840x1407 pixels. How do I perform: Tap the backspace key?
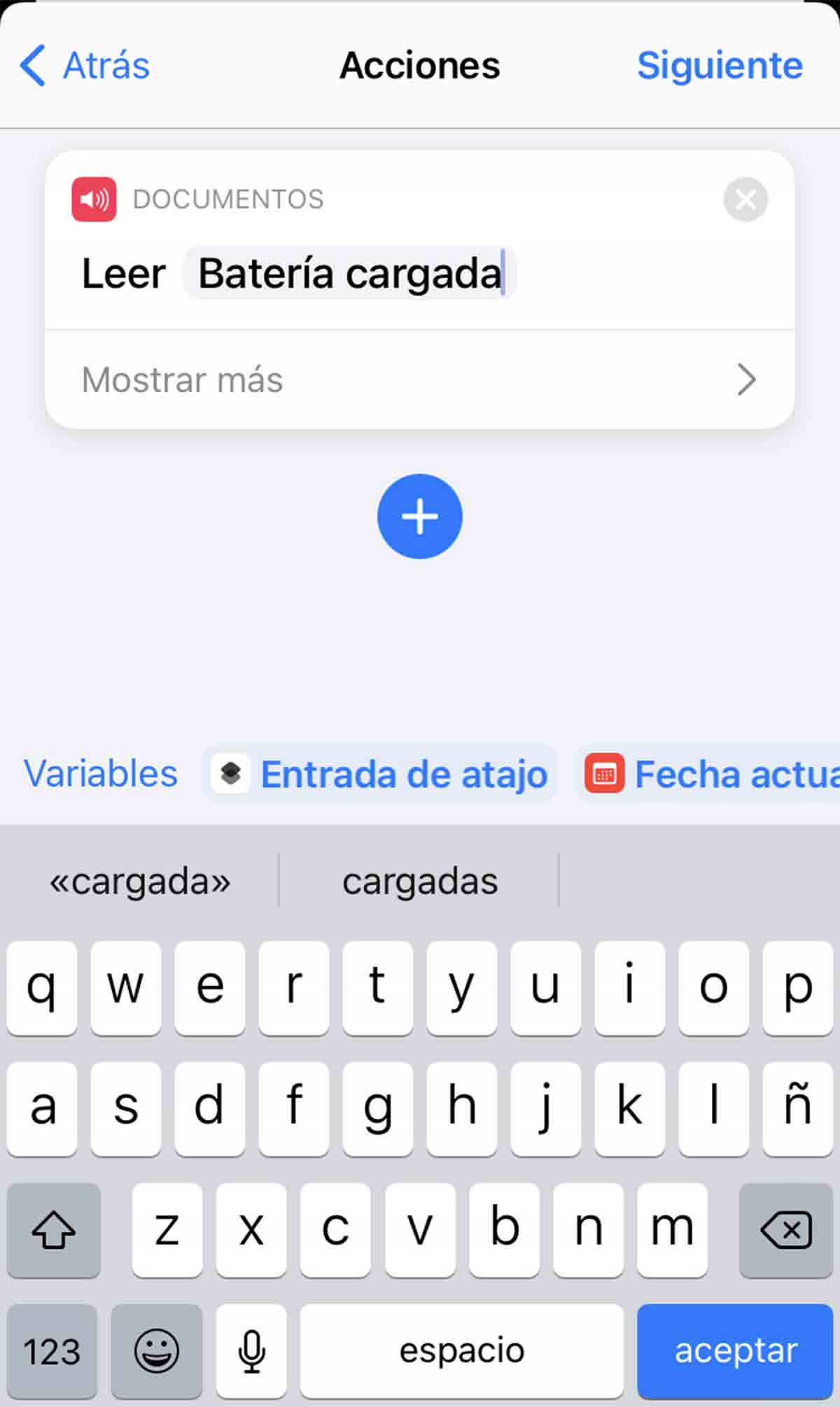click(785, 1230)
